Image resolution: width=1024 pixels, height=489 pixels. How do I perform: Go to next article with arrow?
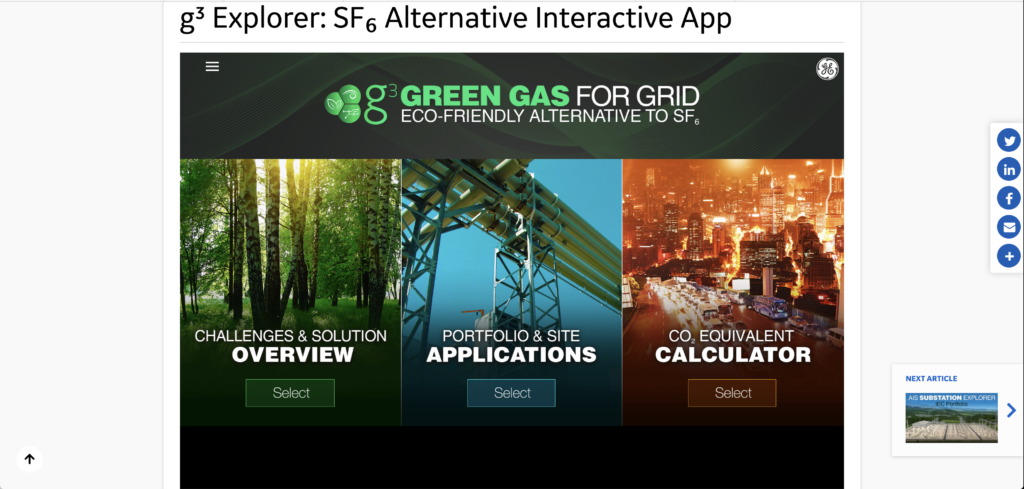coord(1011,410)
